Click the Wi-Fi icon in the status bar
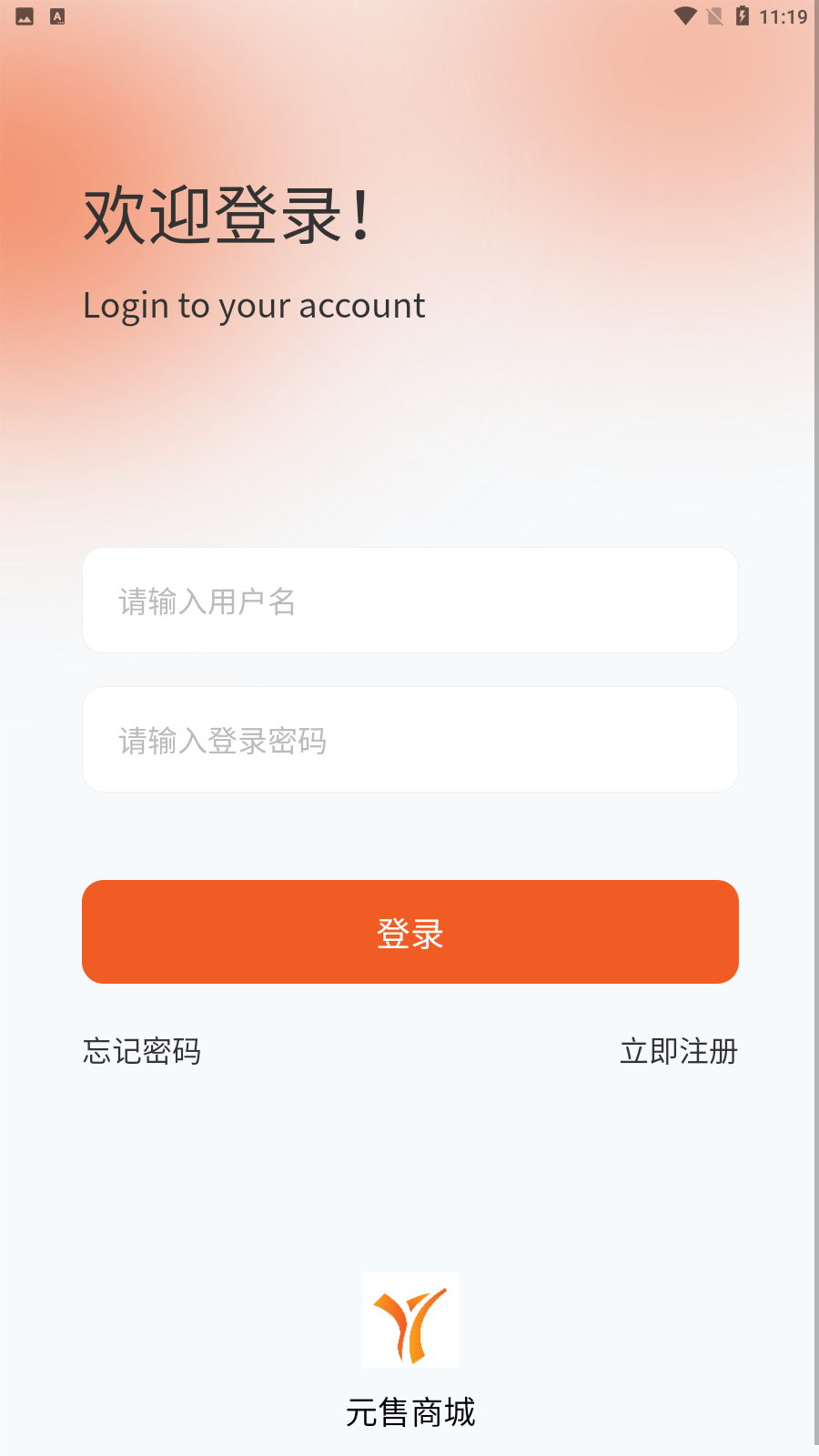 click(683, 15)
